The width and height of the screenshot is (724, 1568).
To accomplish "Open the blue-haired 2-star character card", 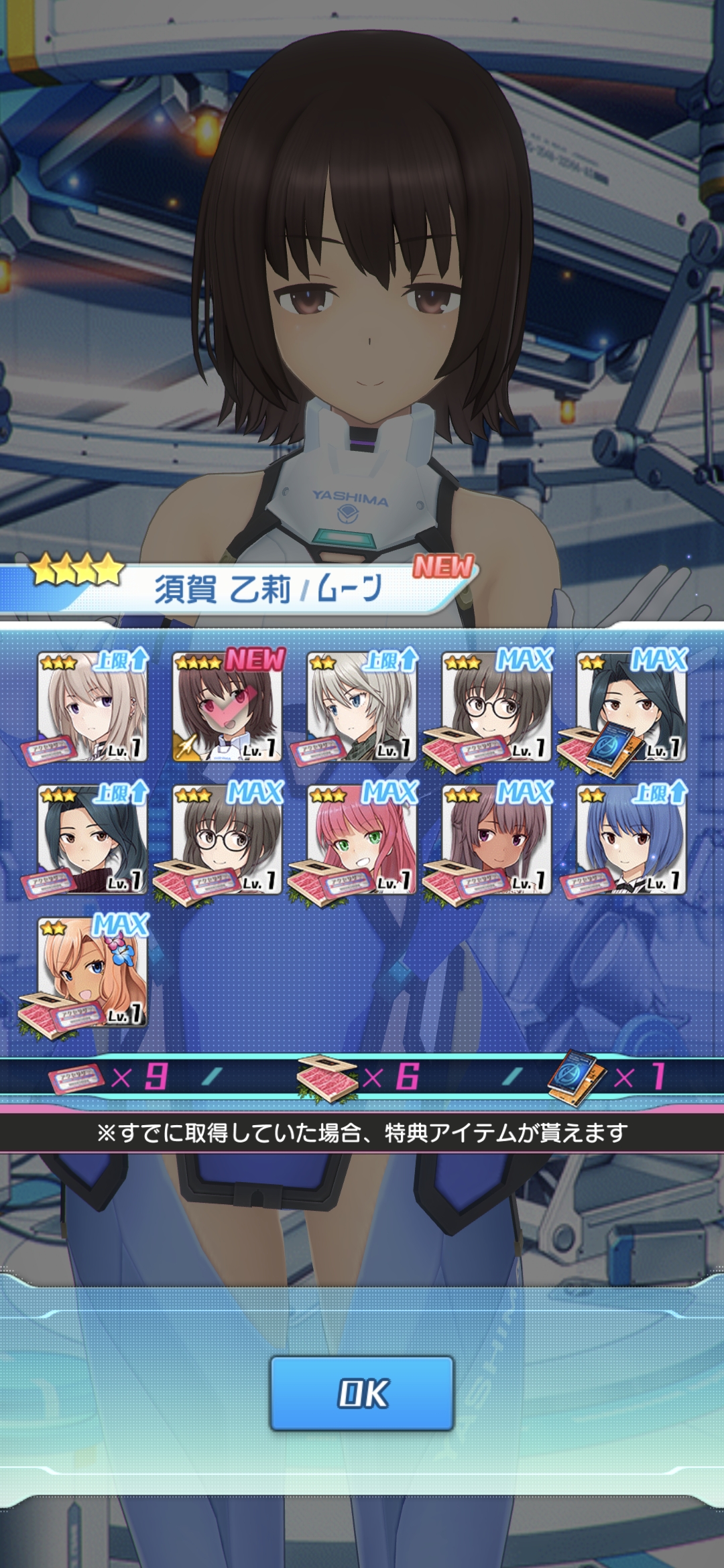I will click(x=631, y=840).
